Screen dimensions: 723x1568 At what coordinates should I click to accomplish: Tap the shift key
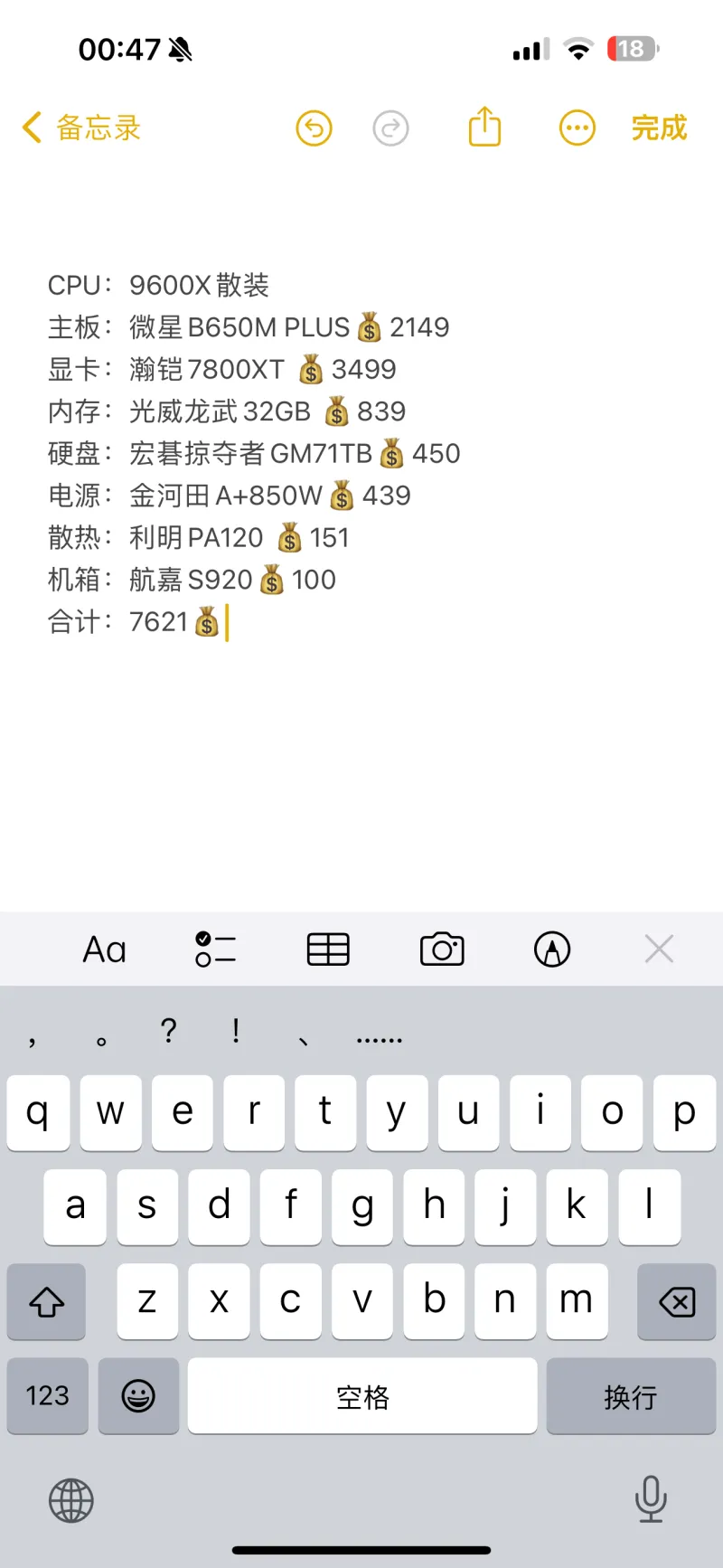pos(46,1301)
